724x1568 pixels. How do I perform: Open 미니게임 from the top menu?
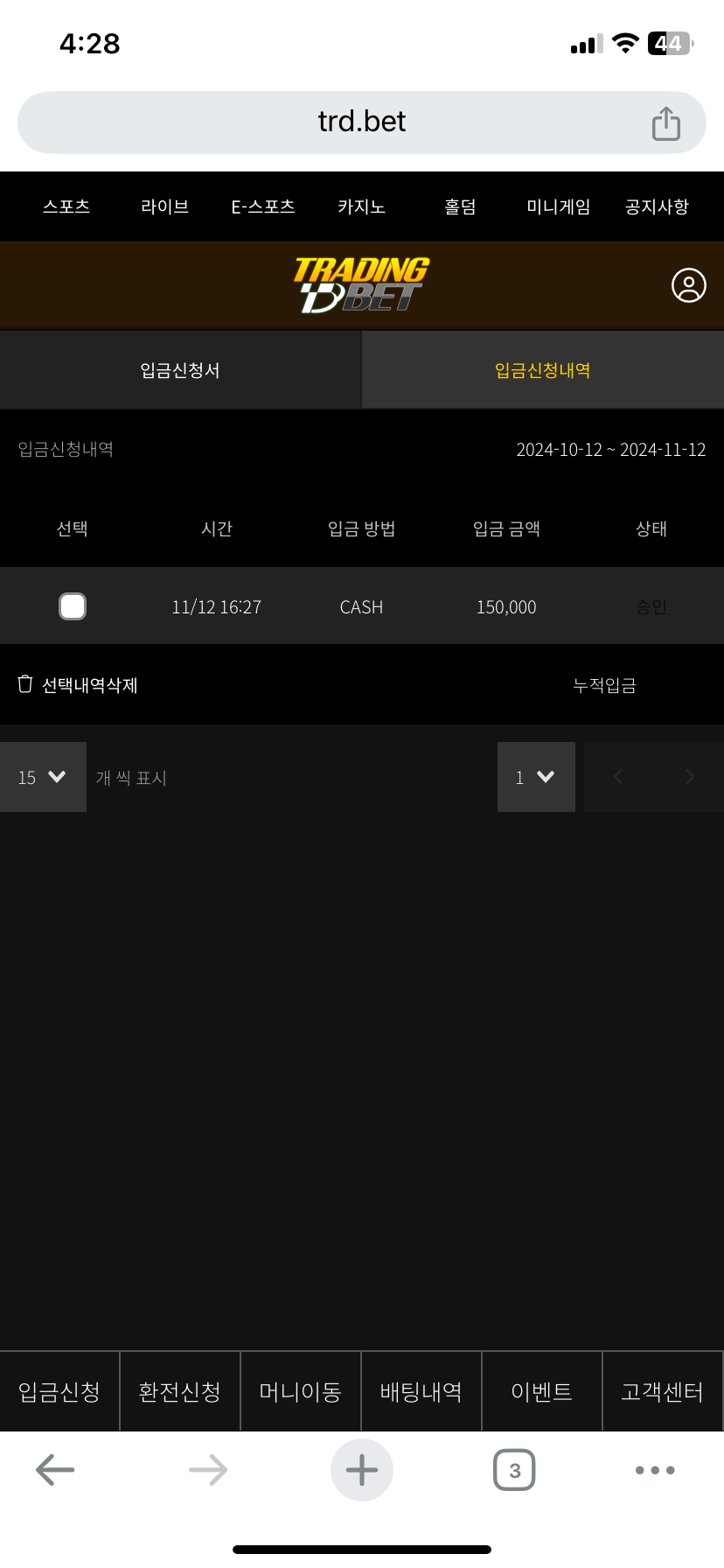click(x=558, y=206)
